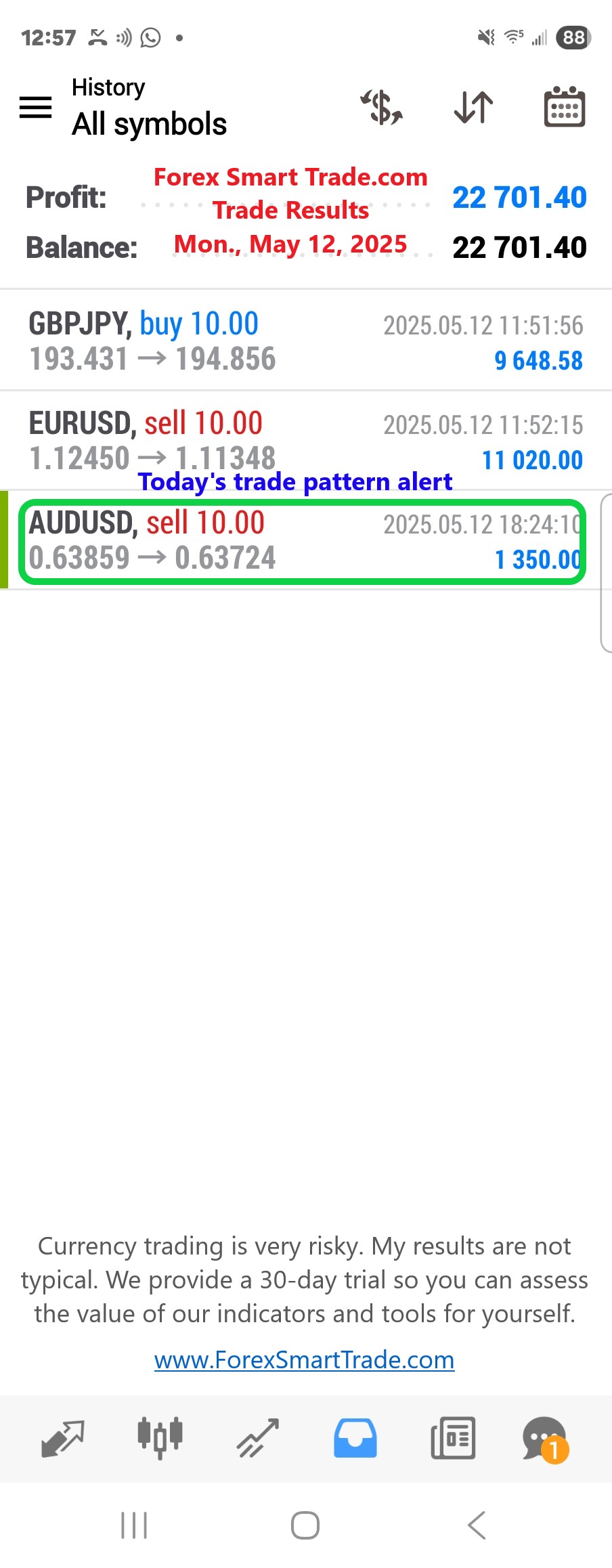612x1568 pixels.
Task: Open the Messages chat tab
Action: click(x=545, y=1438)
